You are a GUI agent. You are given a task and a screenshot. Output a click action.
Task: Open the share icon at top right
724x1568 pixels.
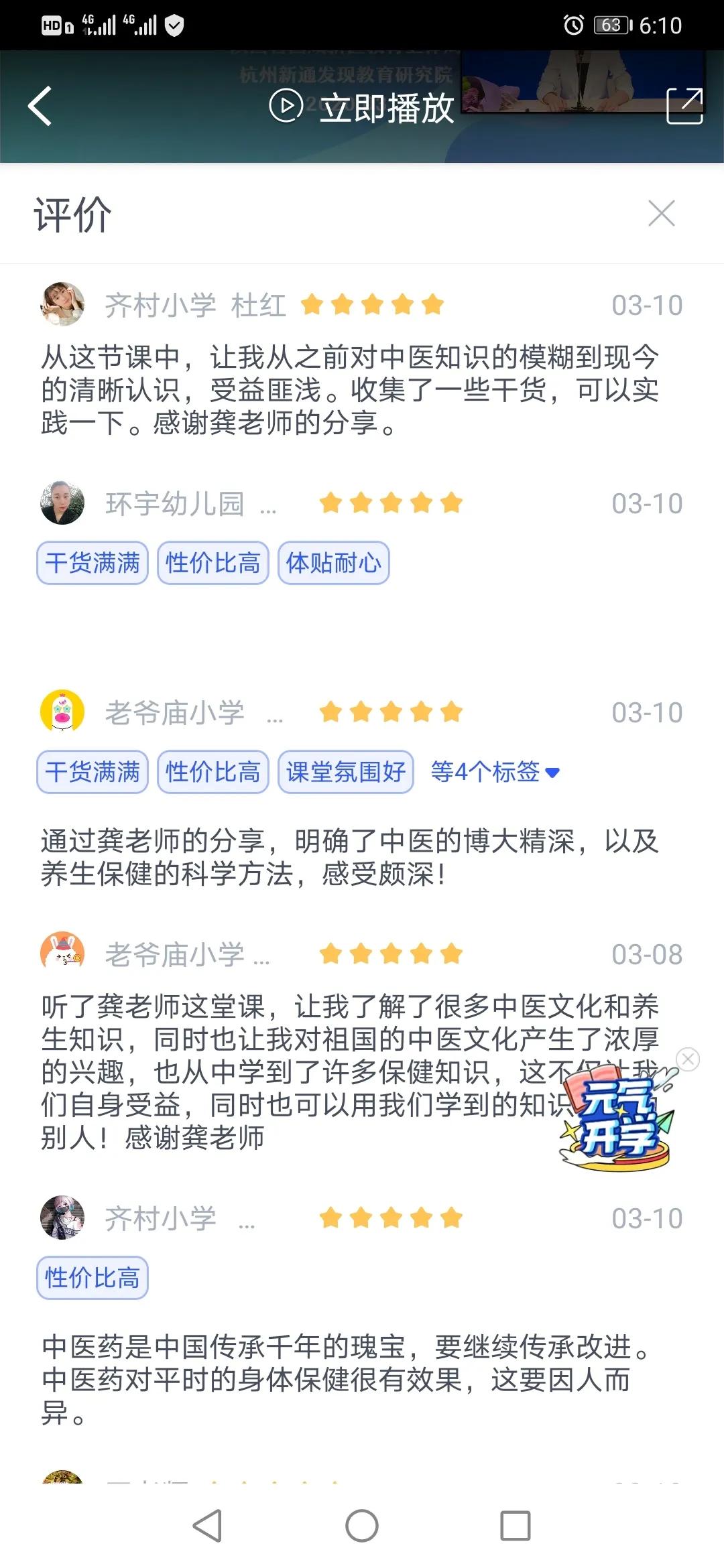coord(684,106)
